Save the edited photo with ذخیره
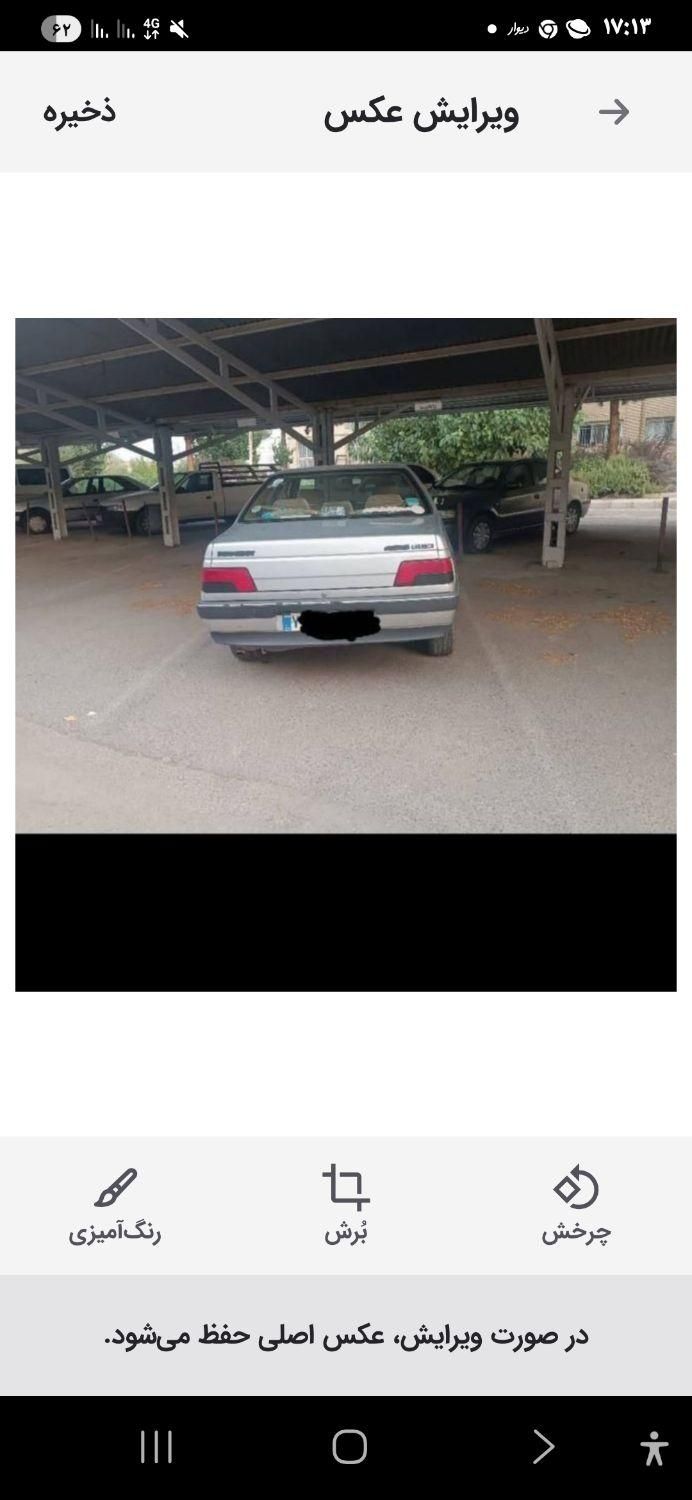Image resolution: width=692 pixels, height=1500 pixels. 79,111
